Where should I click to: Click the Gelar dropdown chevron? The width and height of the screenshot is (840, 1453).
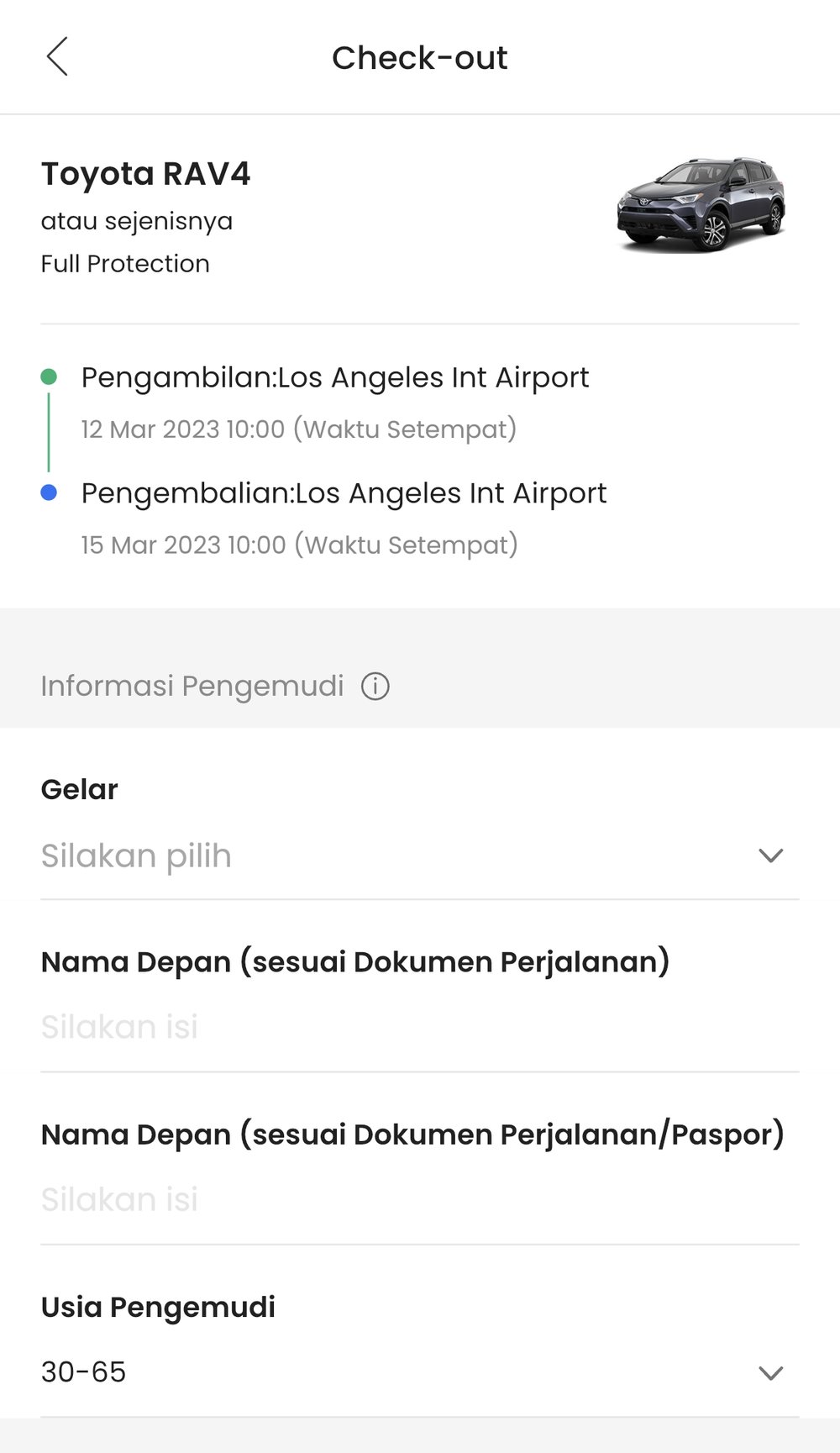point(770,856)
